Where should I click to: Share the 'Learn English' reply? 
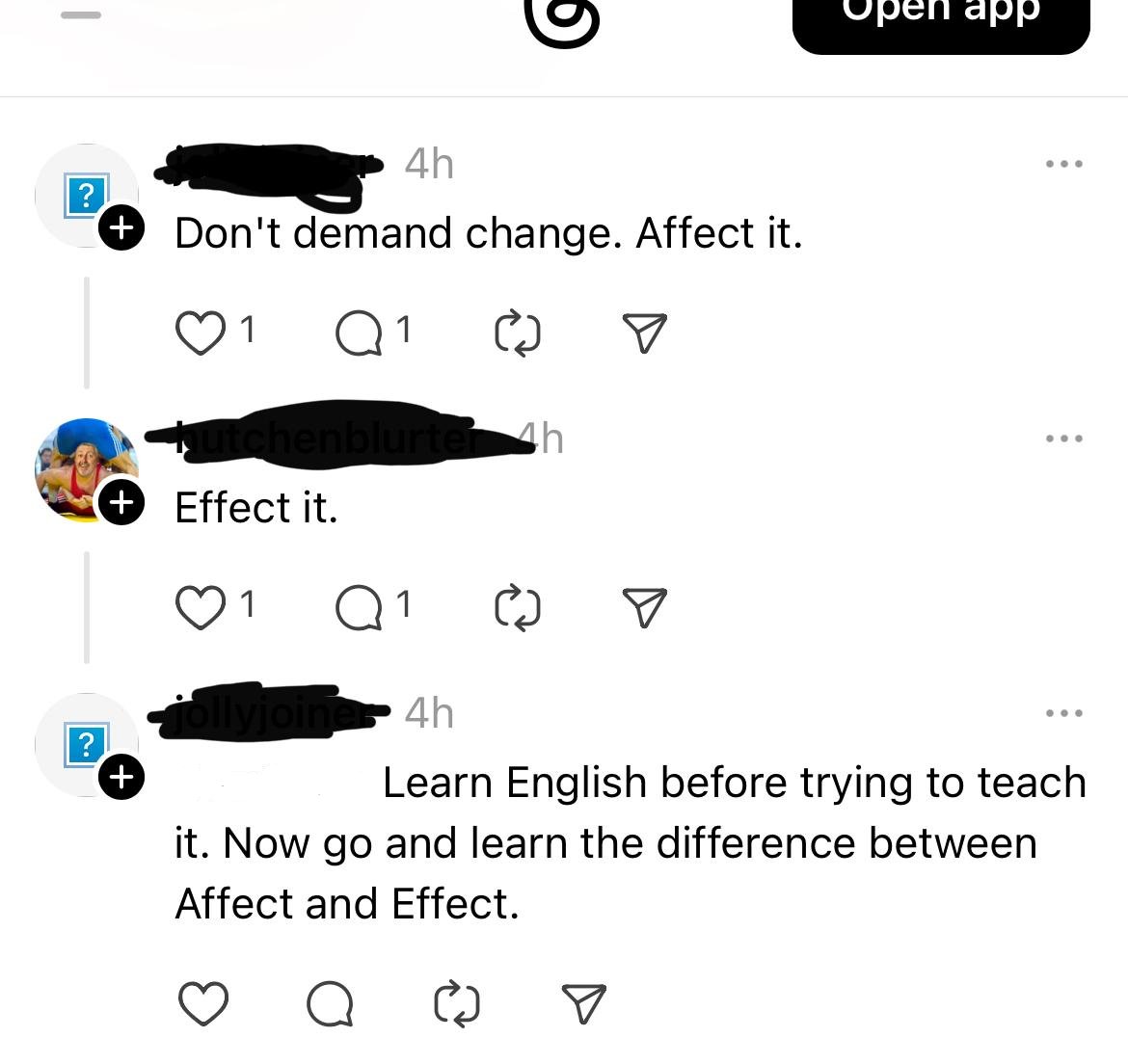583,1003
